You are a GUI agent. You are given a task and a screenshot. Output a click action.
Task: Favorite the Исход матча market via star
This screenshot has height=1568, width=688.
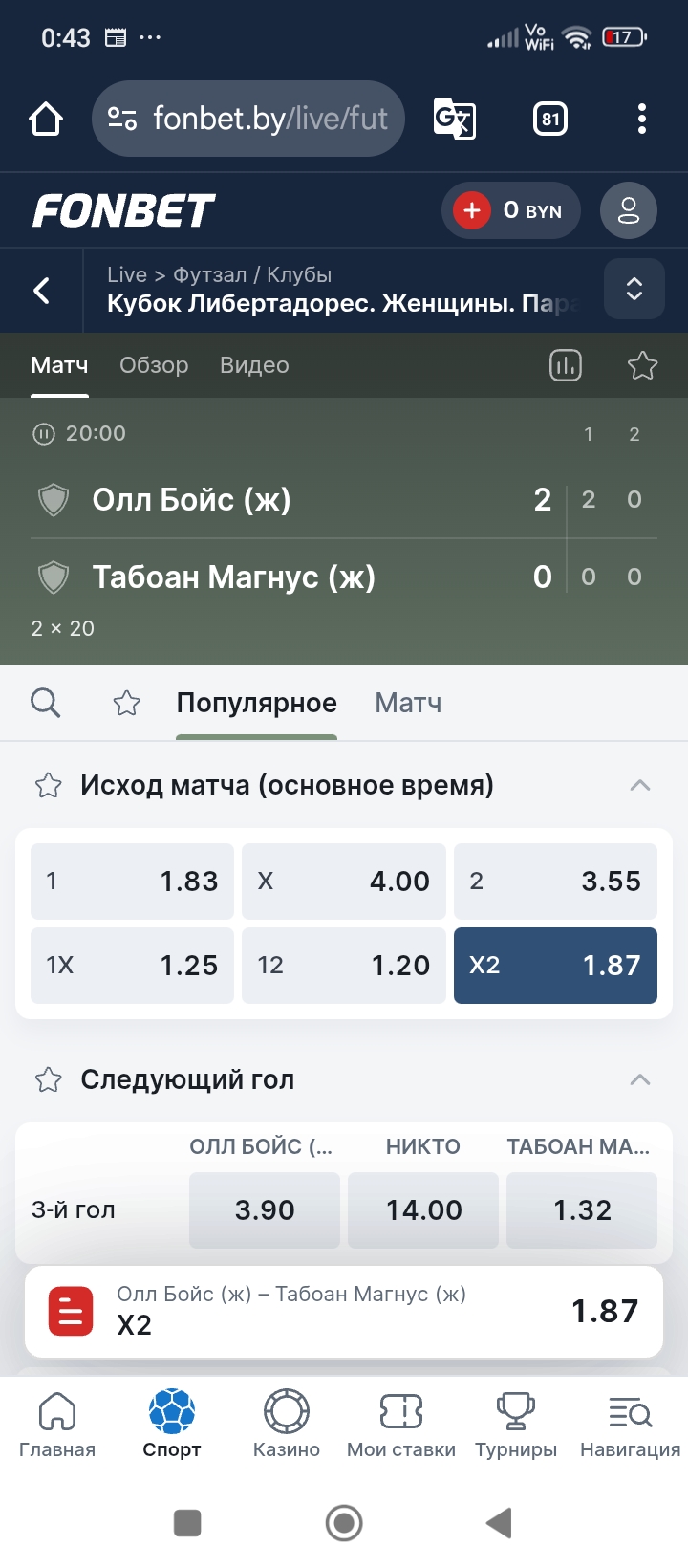(x=48, y=785)
